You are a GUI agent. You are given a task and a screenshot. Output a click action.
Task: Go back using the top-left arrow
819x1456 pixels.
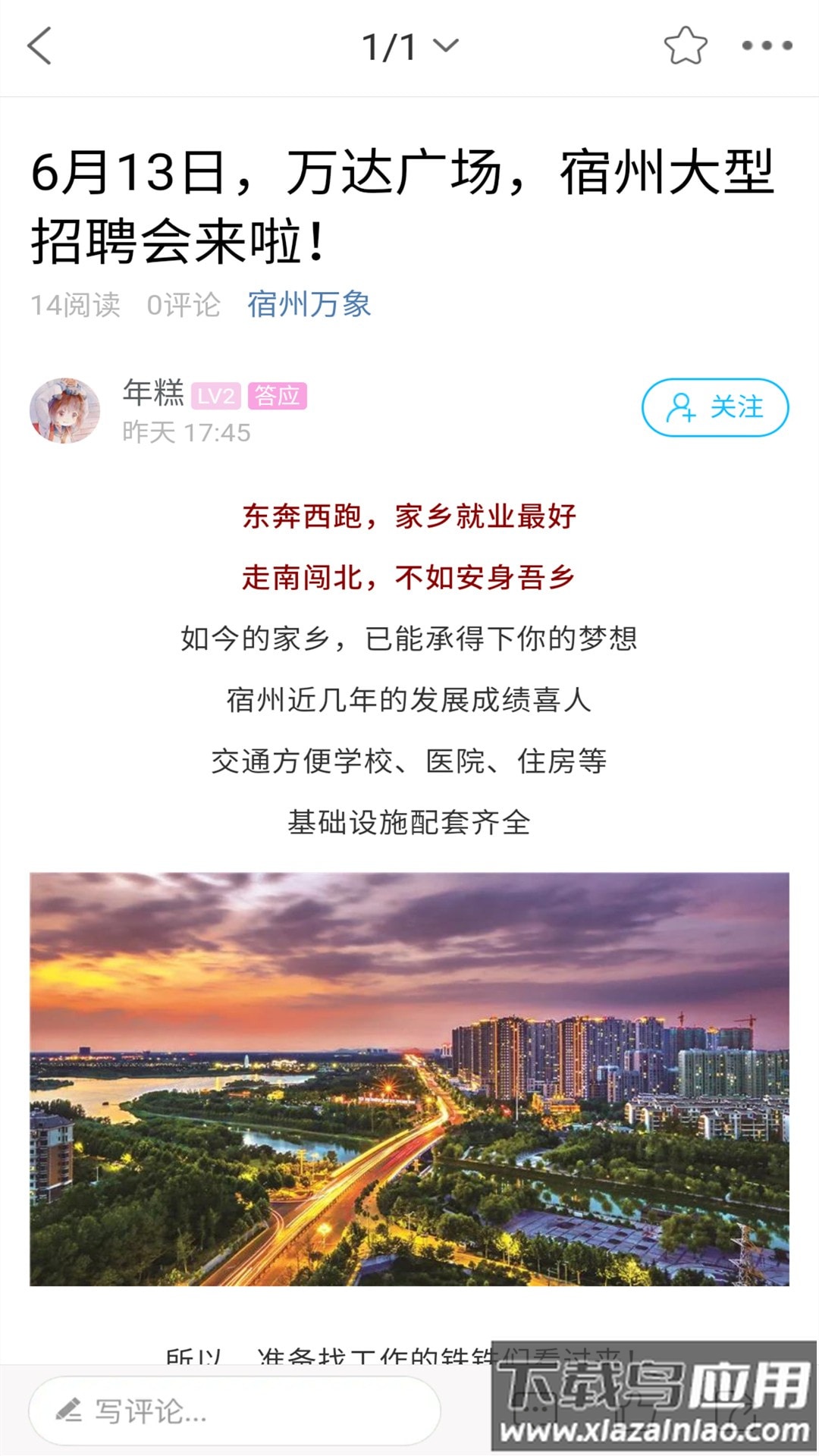(39, 46)
